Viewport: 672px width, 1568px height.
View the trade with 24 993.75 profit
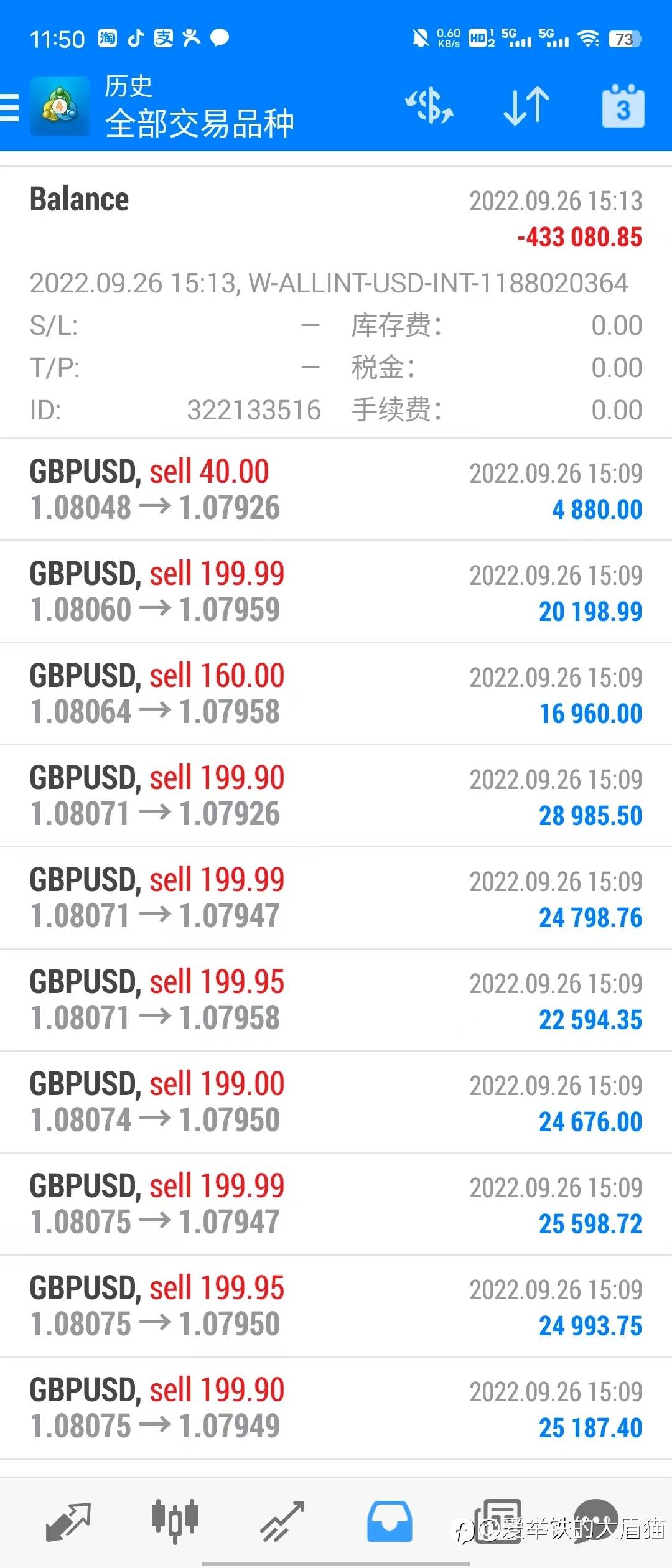click(x=336, y=1307)
